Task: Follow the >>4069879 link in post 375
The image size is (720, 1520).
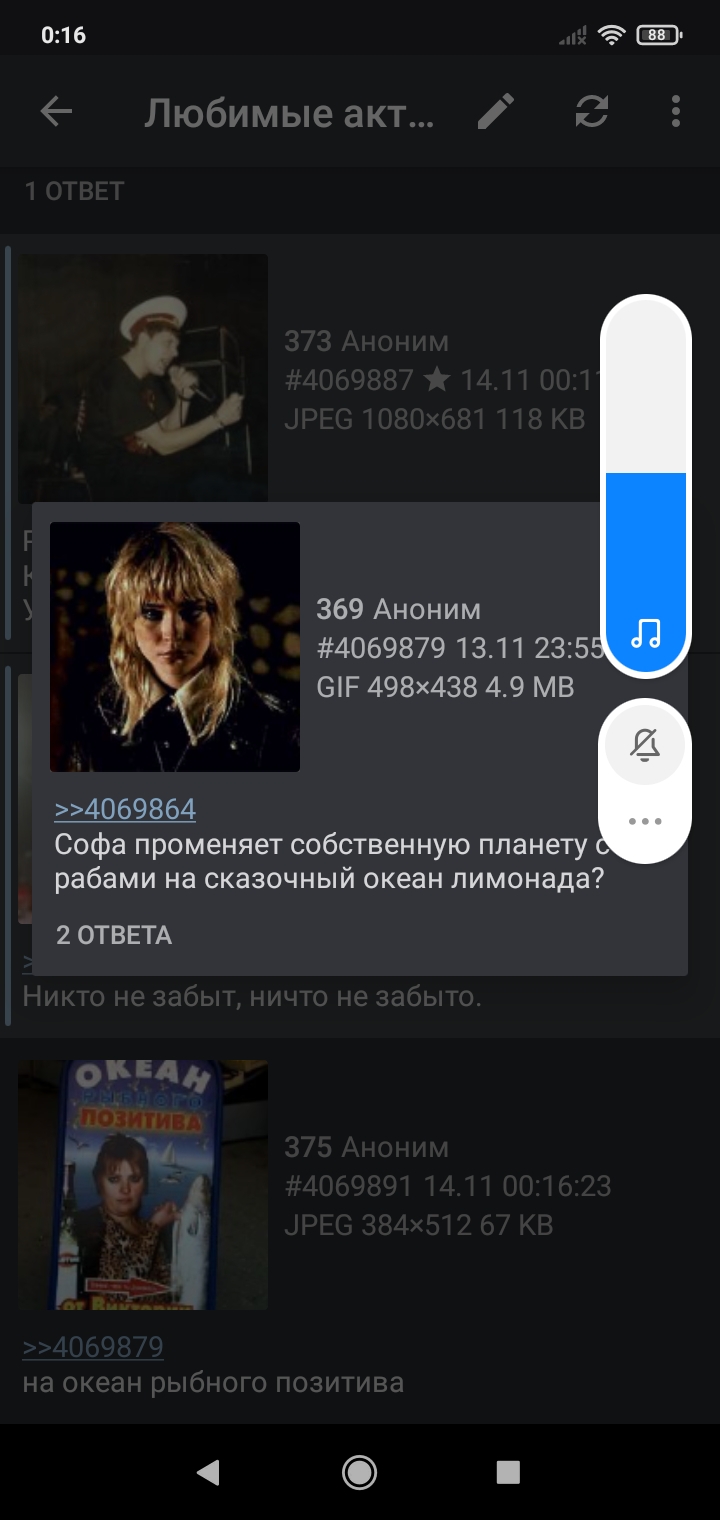Action: click(x=93, y=1347)
